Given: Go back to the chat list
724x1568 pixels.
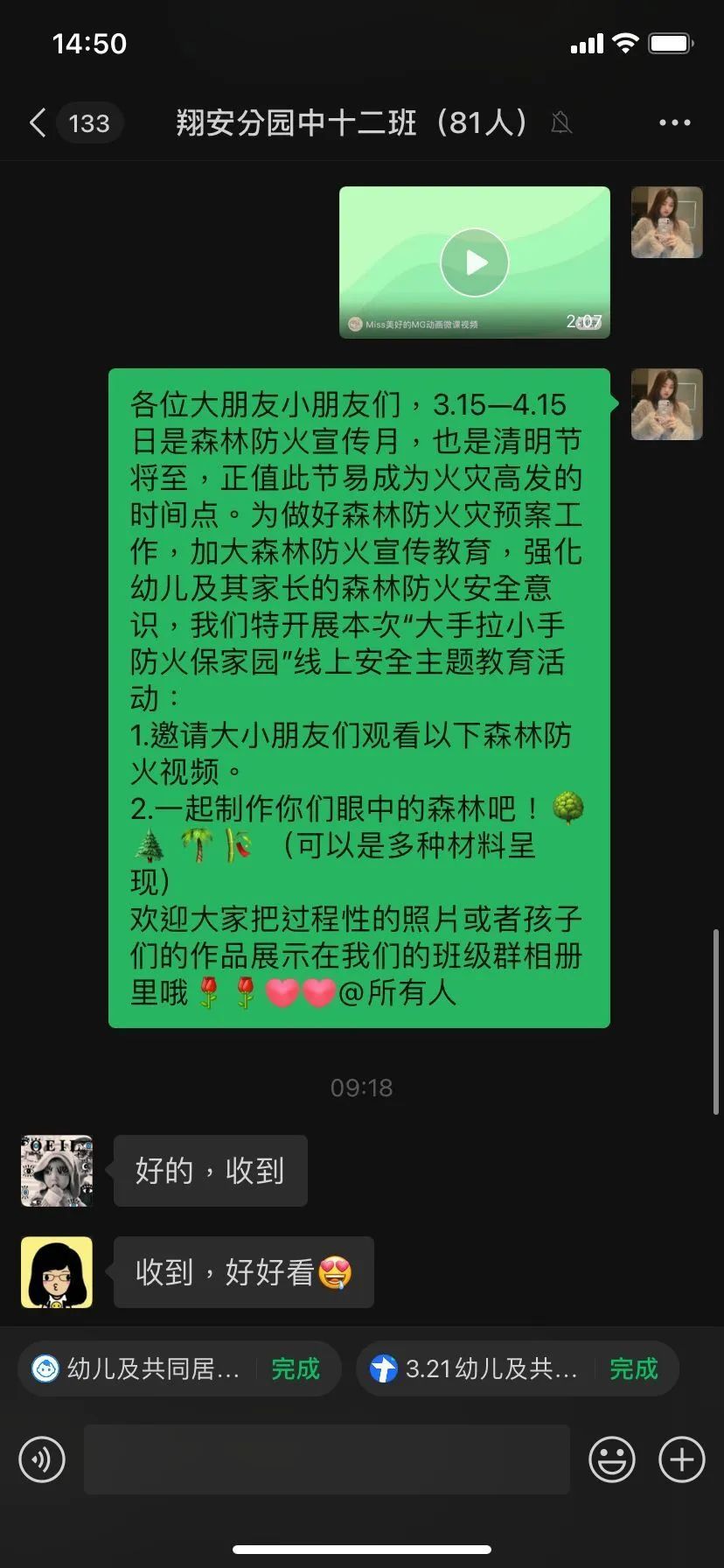Looking at the screenshot, I should 38,122.
